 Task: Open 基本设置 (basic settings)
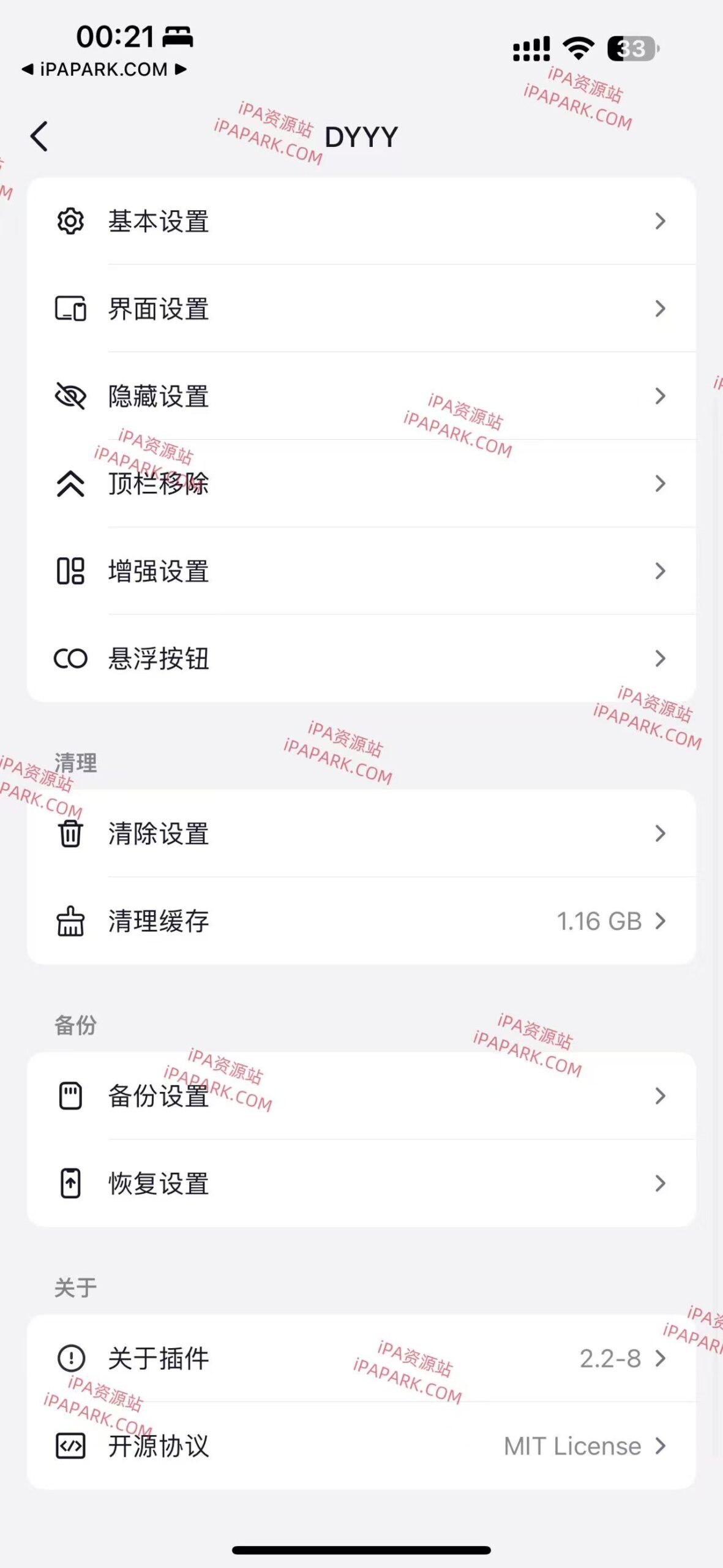(361, 222)
